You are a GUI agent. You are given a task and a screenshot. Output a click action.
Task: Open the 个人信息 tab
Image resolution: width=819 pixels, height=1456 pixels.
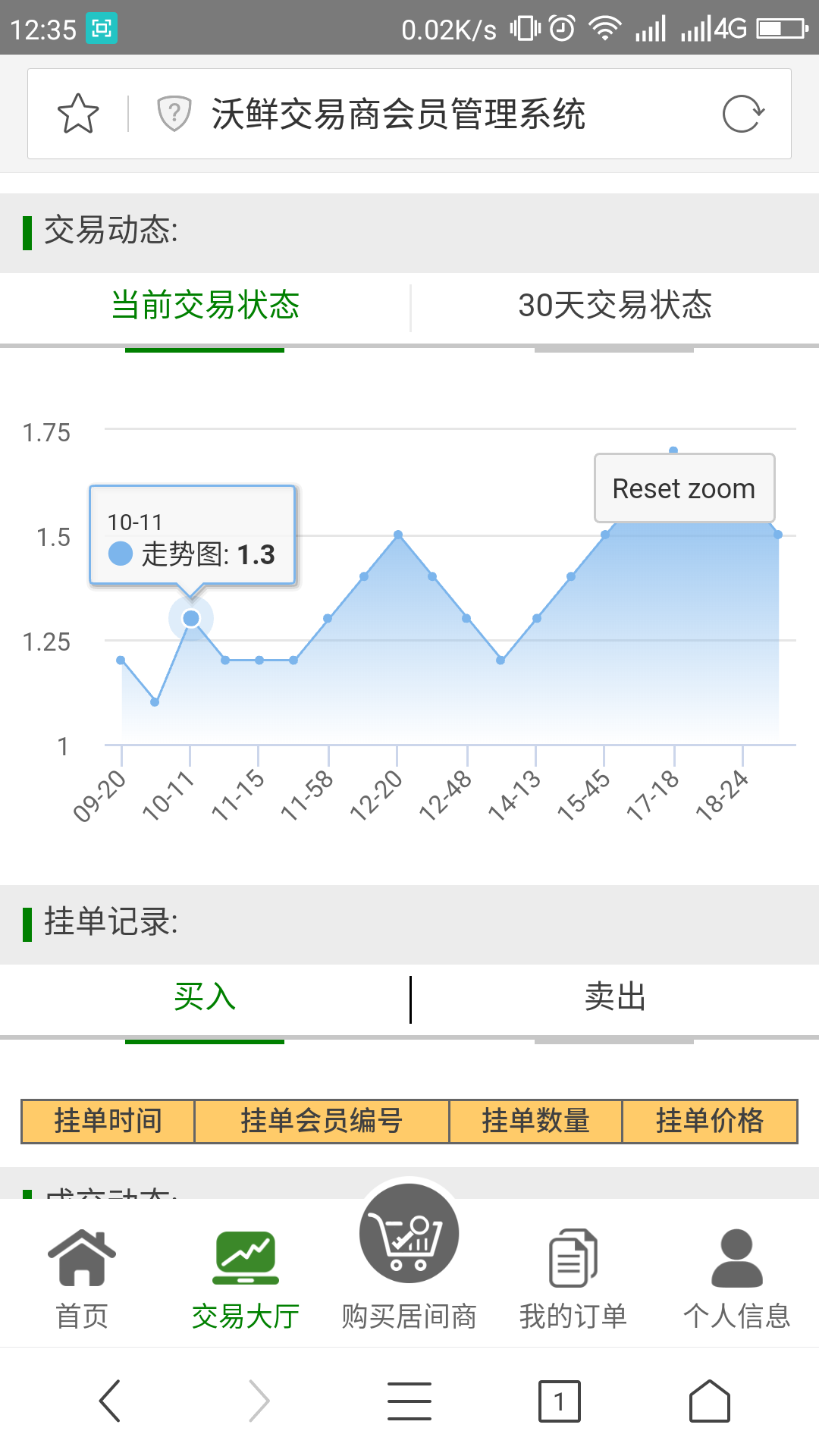737,1279
